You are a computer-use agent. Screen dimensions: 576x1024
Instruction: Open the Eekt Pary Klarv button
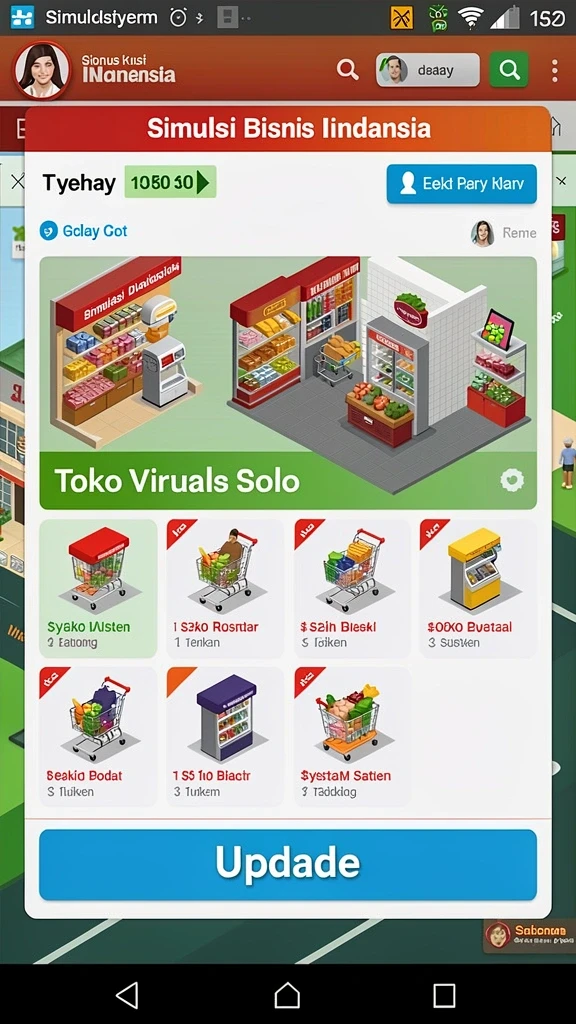click(x=462, y=184)
